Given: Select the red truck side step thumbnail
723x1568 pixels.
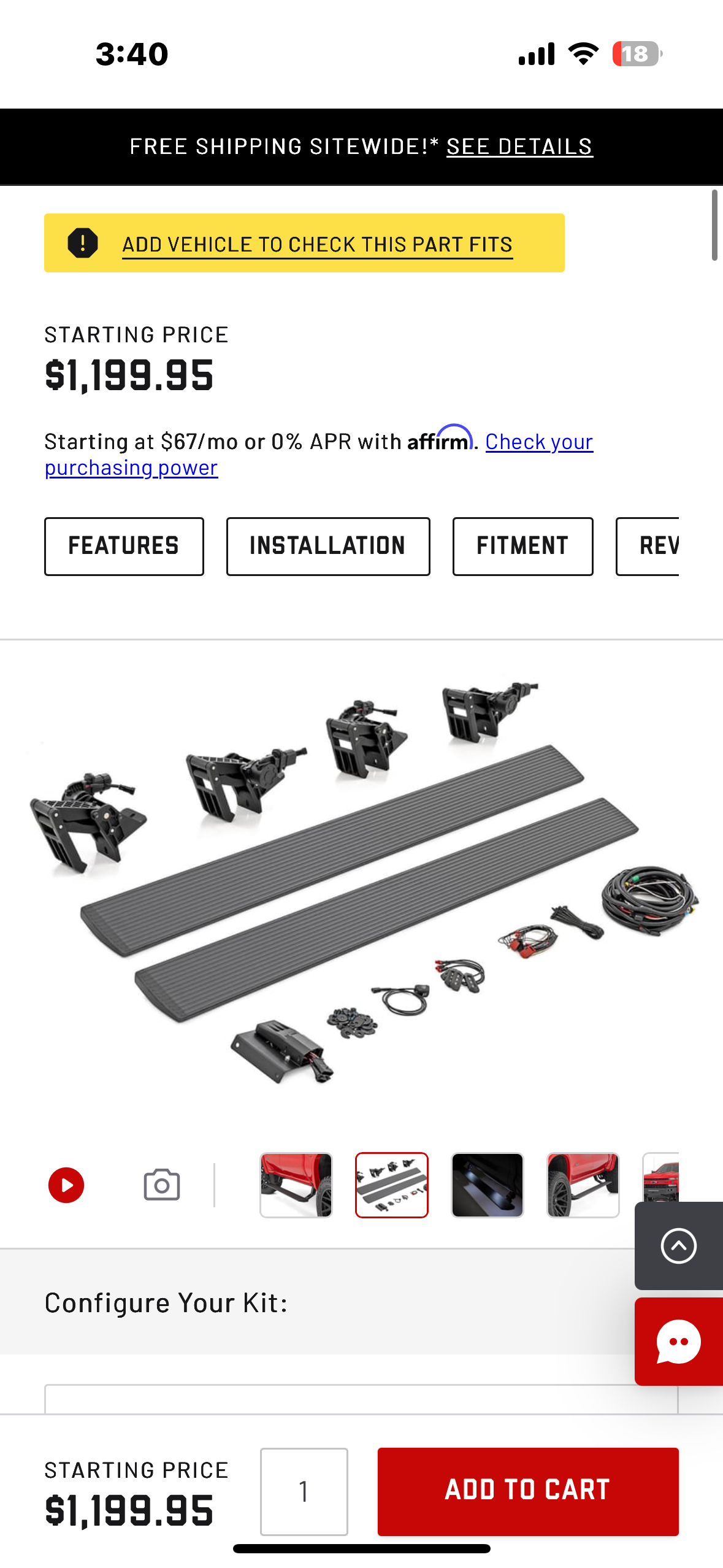Looking at the screenshot, I should click(x=296, y=1185).
